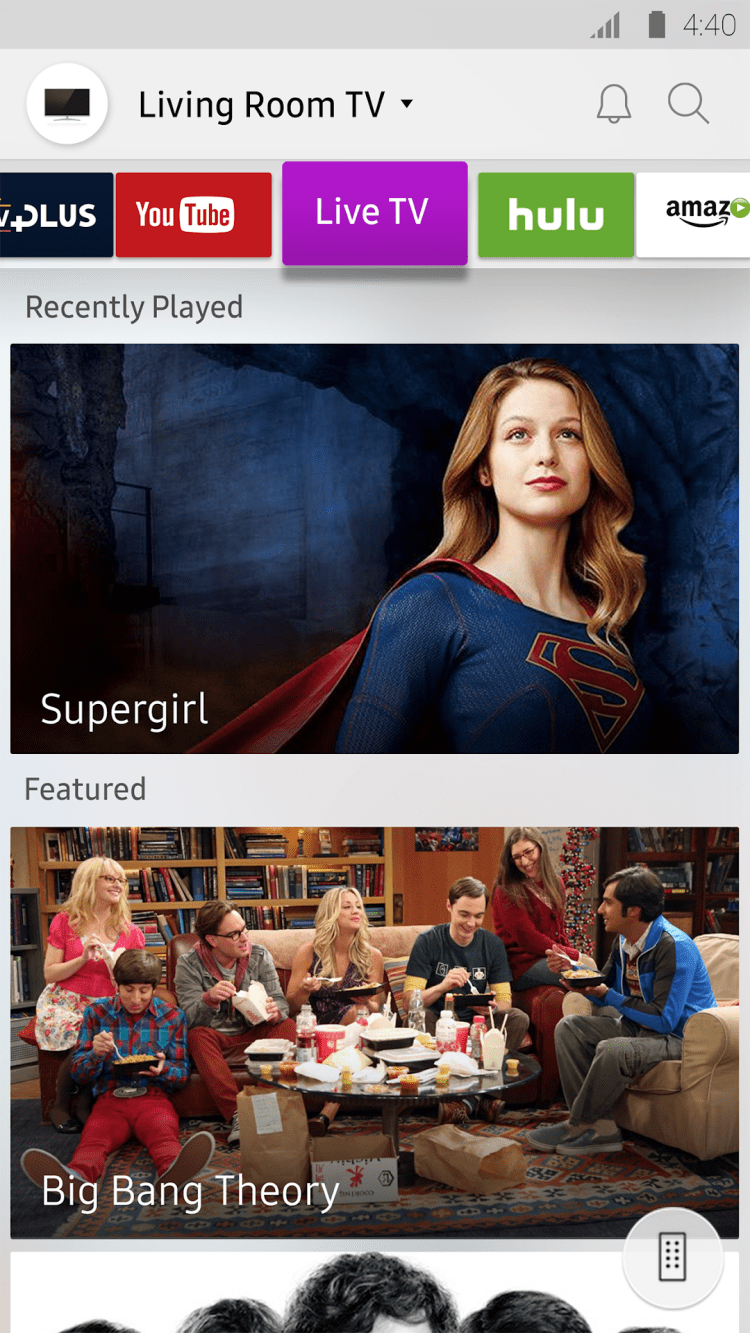Open the notifications bell

[614, 104]
